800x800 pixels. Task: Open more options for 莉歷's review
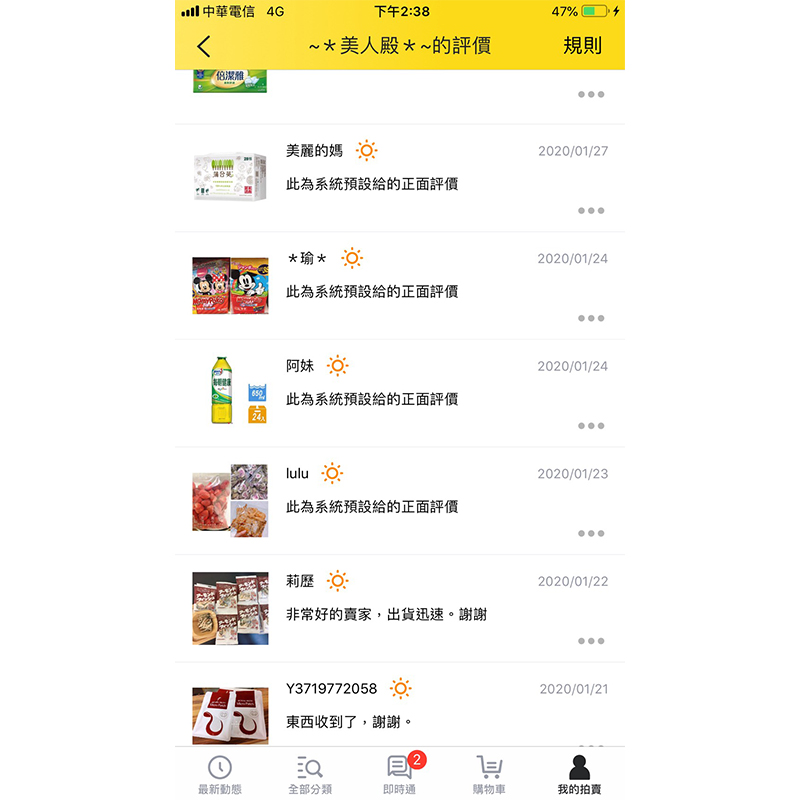pyautogui.click(x=591, y=641)
